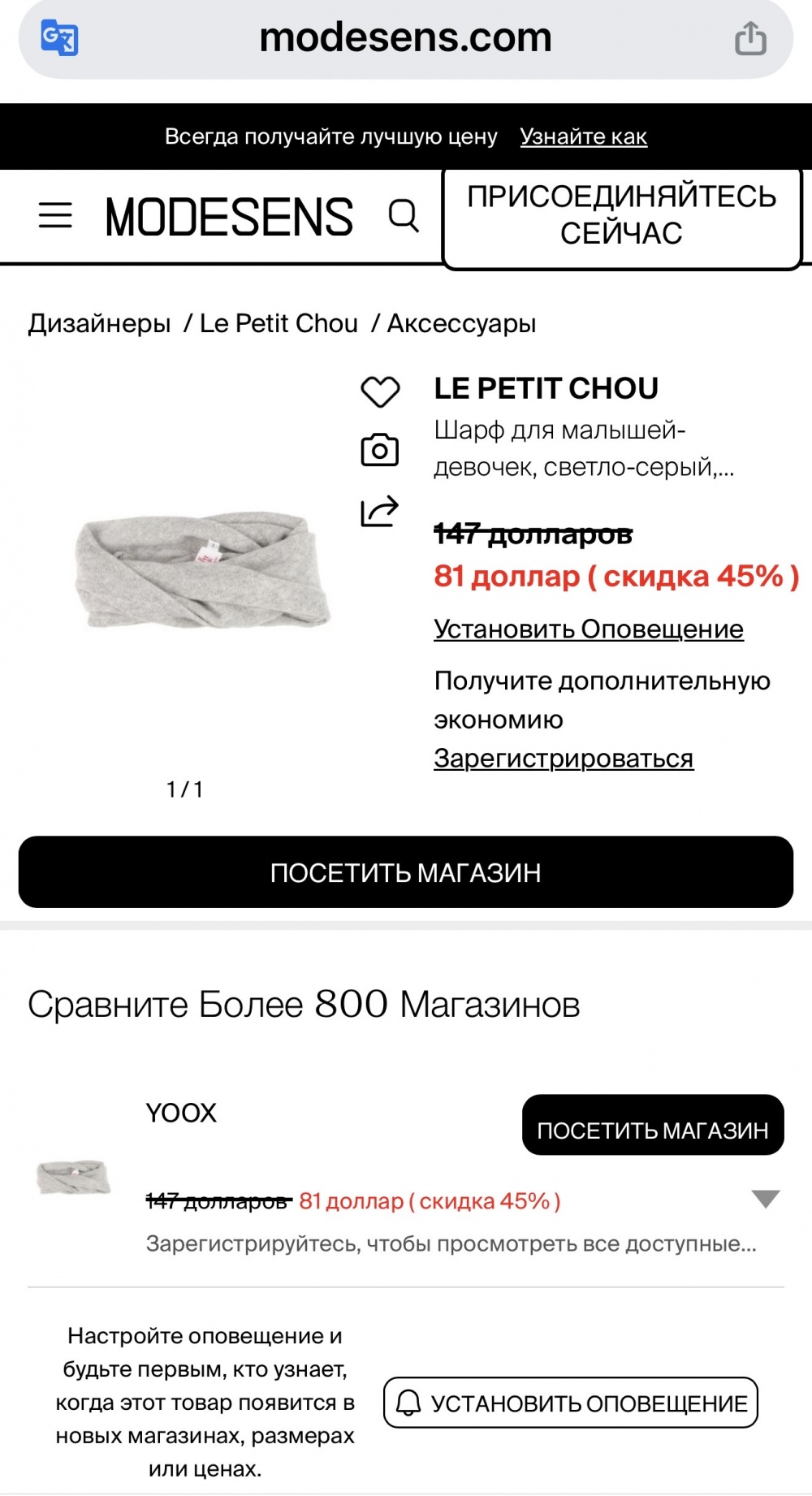Tap the bell 'Установить оповещение' button
The height and width of the screenshot is (1496, 812).
pyautogui.click(x=570, y=1403)
